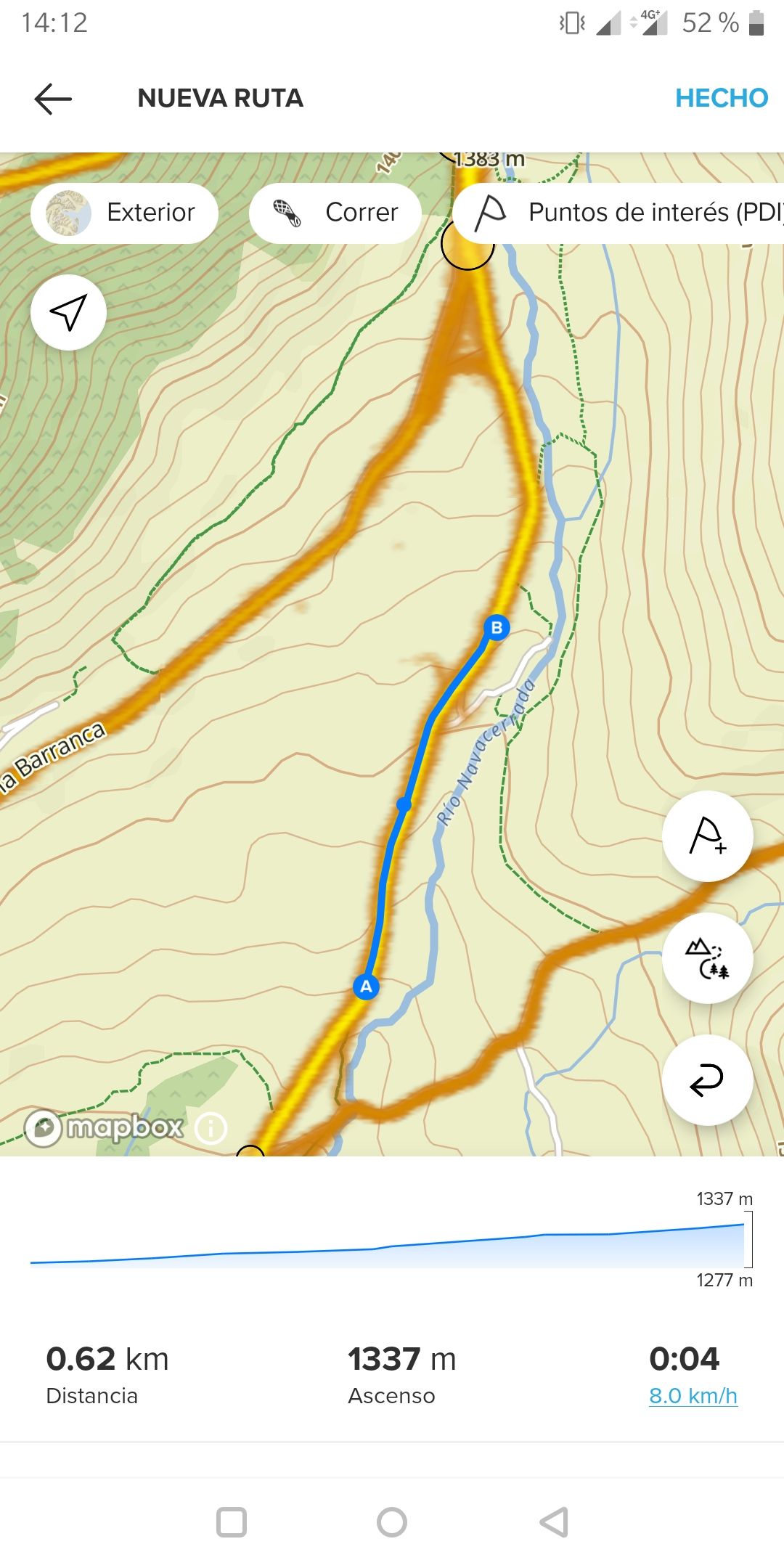Select waypoint A on the route
Image resolution: width=784 pixels, height=1568 pixels.
pos(366,987)
